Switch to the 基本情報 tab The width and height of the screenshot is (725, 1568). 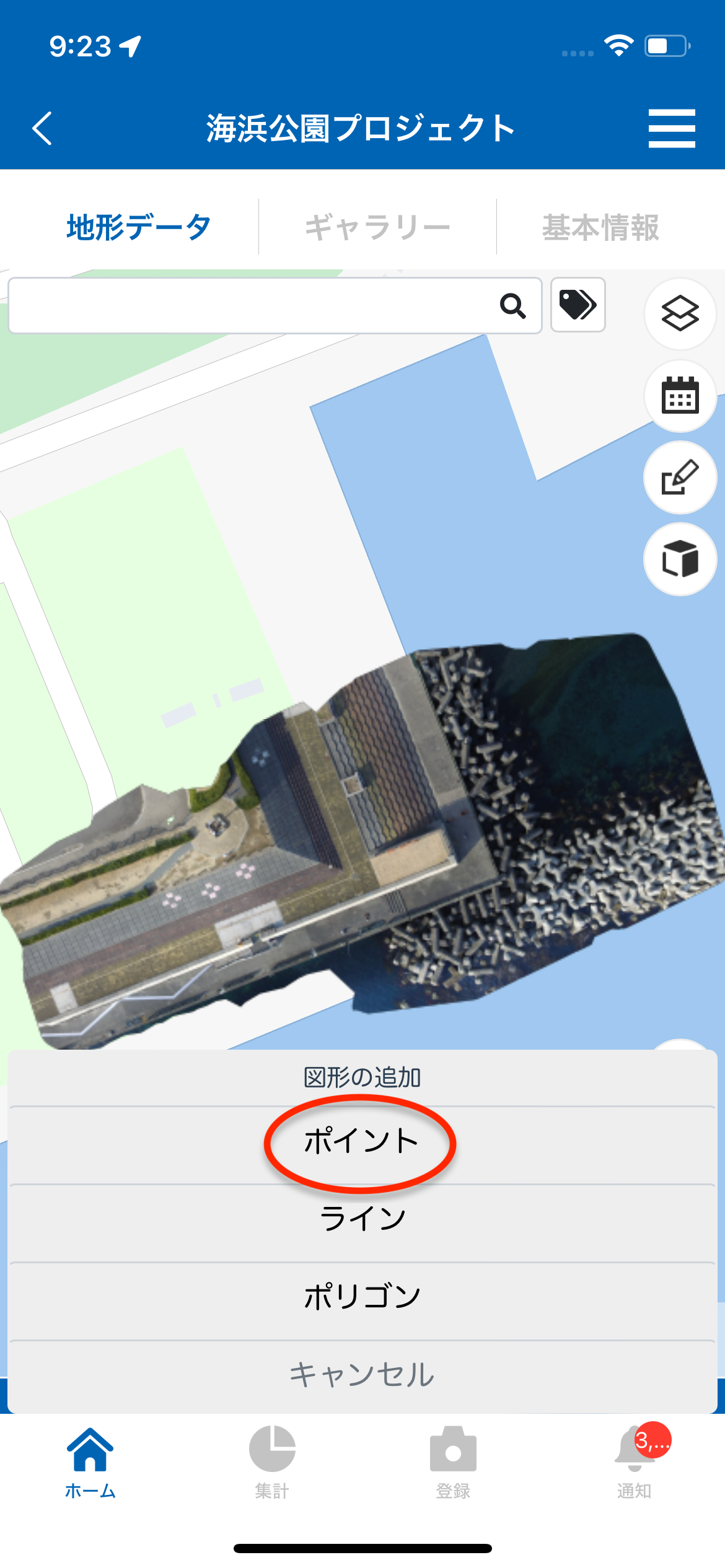point(600,227)
